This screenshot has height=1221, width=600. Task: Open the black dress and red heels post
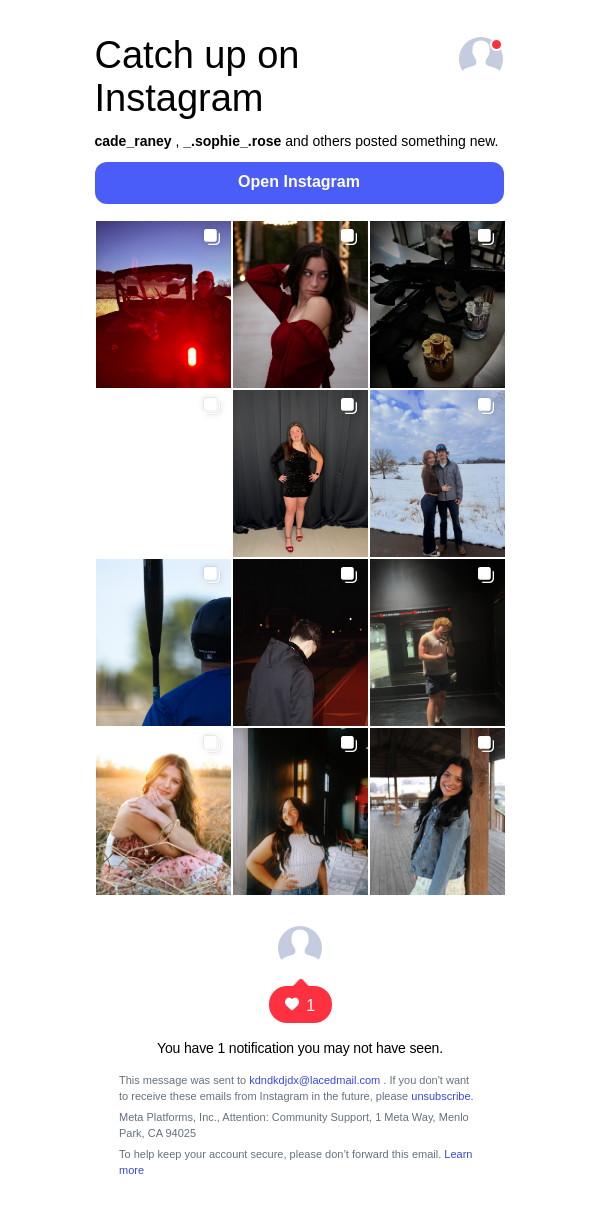tap(300, 474)
